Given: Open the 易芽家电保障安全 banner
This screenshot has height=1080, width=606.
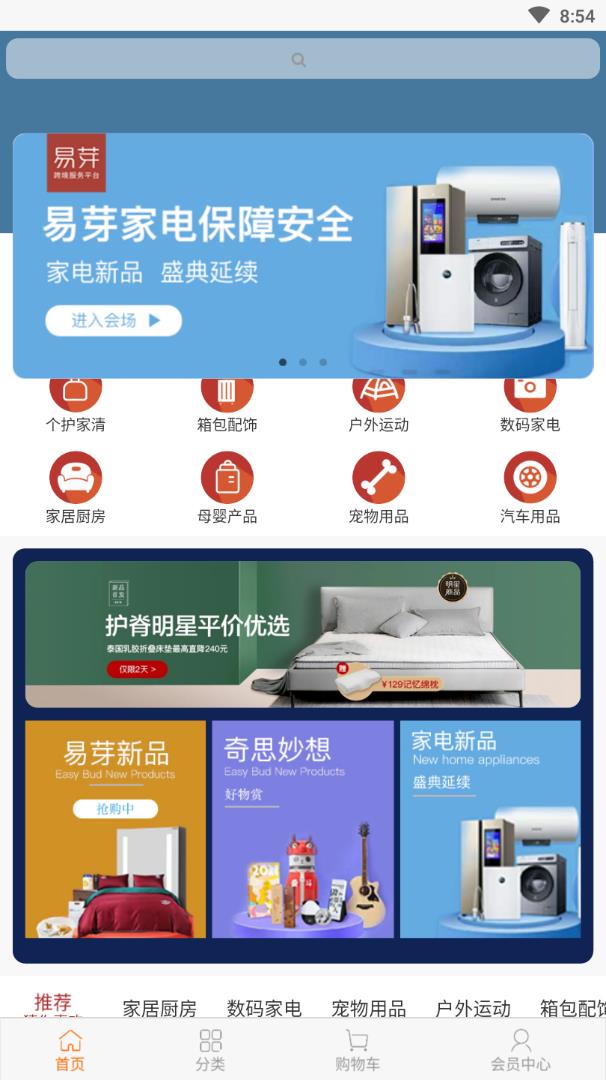Looking at the screenshot, I should pos(302,255).
